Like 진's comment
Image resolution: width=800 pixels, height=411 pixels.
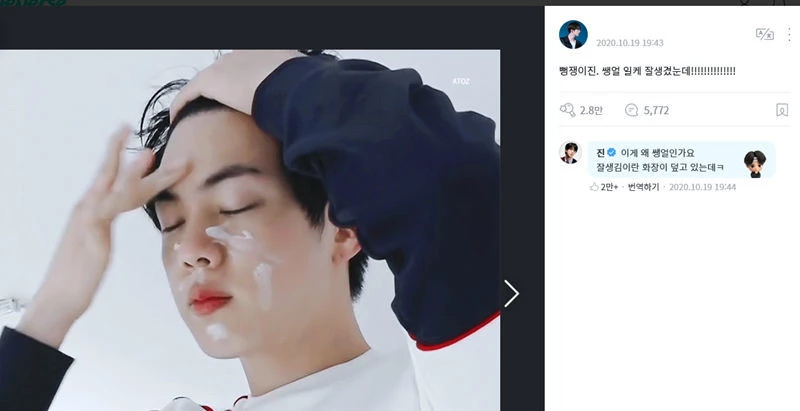pyautogui.click(x=594, y=186)
